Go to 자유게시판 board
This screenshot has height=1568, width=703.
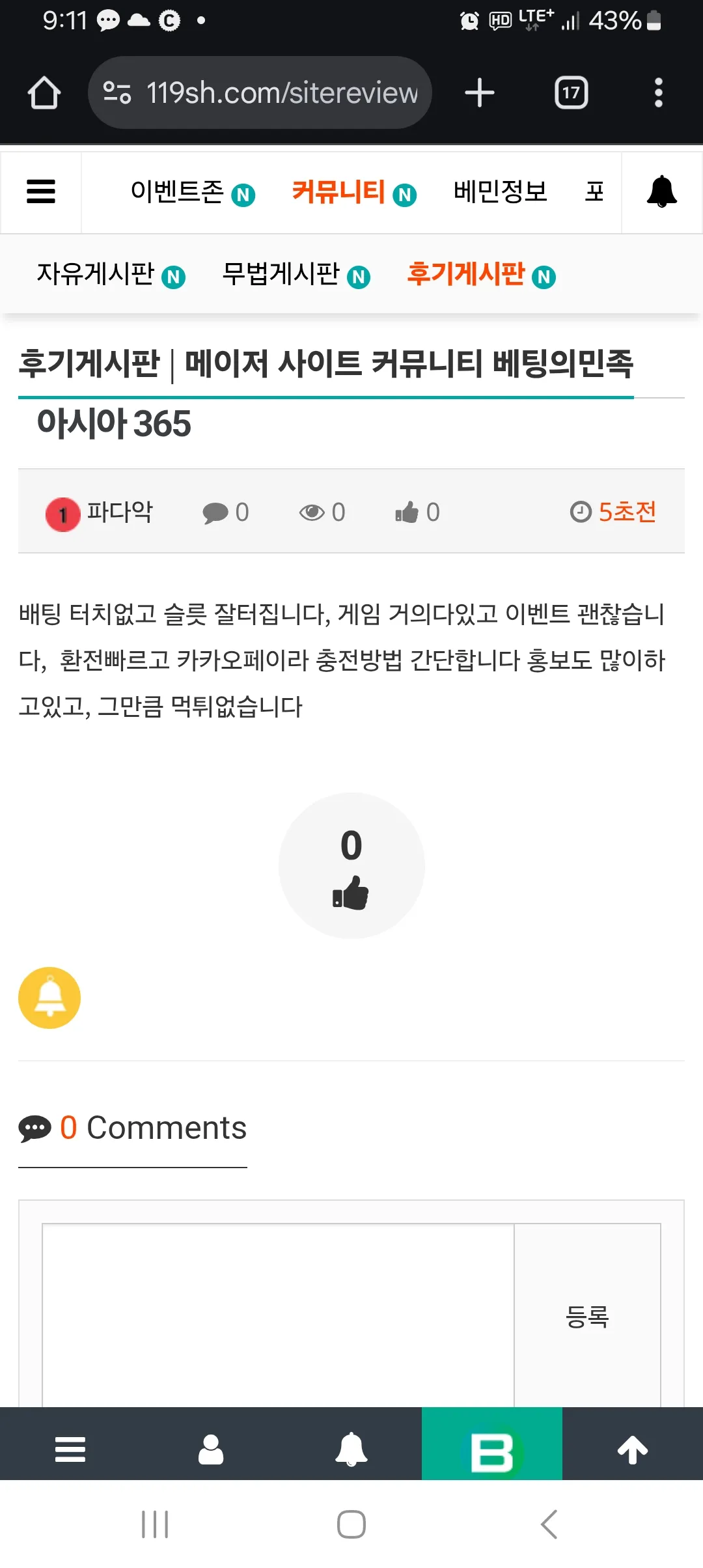click(111, 274)
